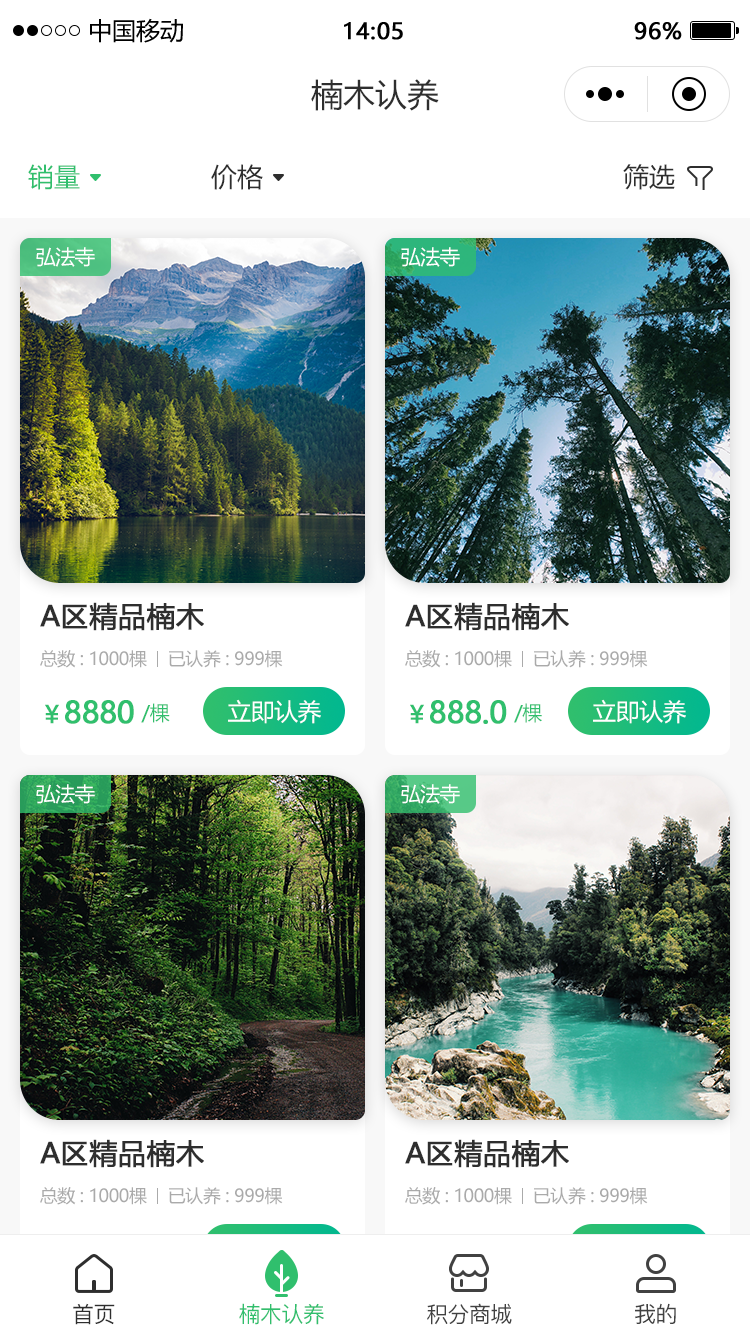This screenshot has height=1334, width=750.
Task: Open the 价格 sort dropdown
Action: 247,178
